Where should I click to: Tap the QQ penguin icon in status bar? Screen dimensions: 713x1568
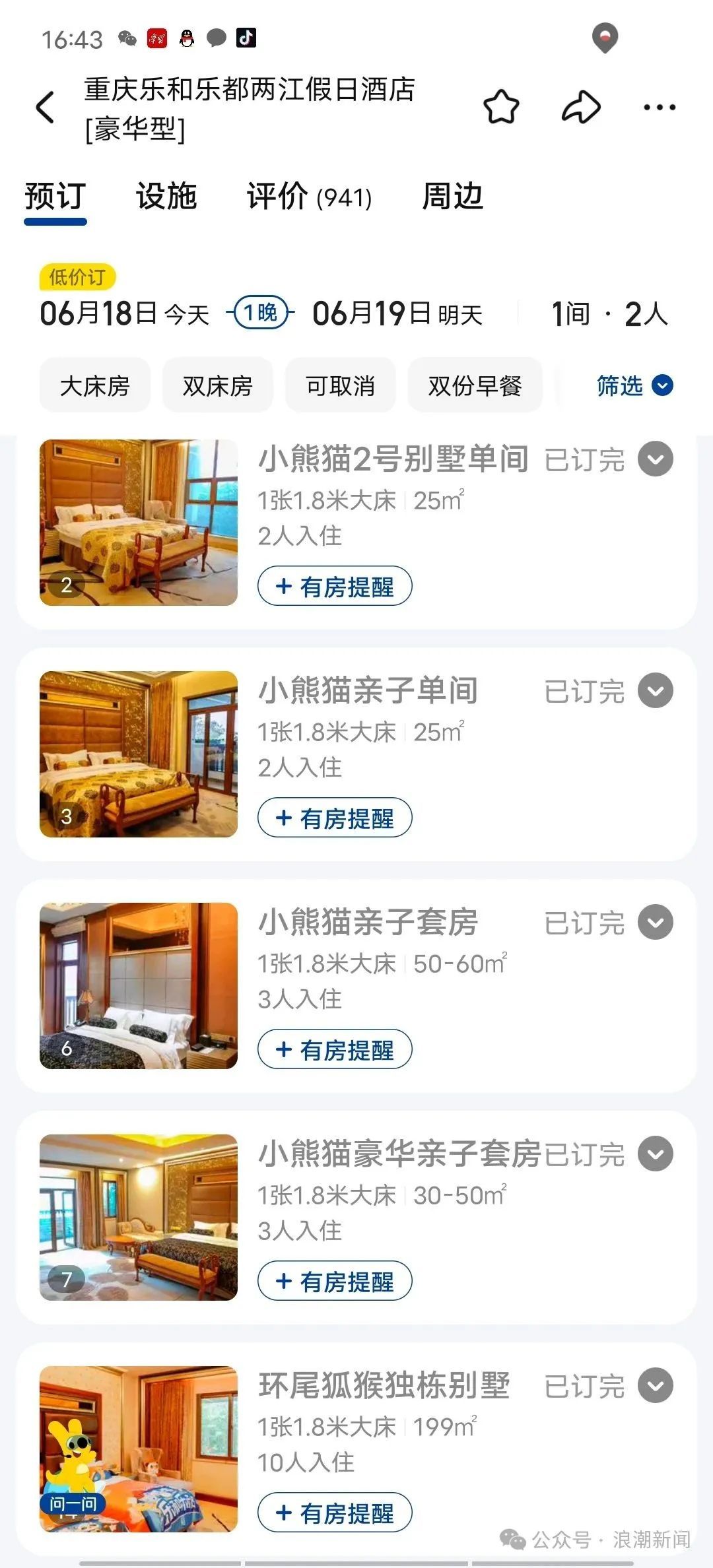(186, 40)
